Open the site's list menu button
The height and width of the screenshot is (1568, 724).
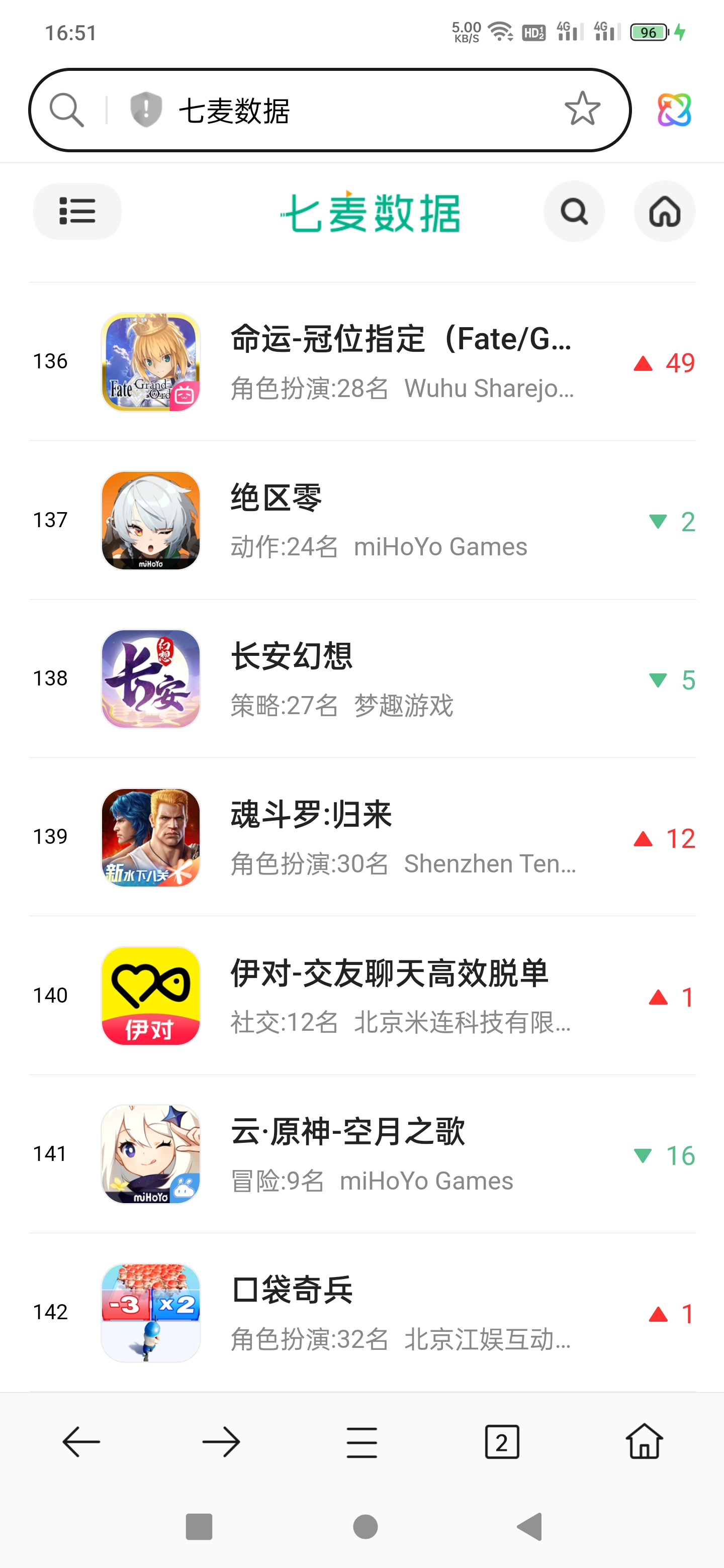[x=77, y=211]
